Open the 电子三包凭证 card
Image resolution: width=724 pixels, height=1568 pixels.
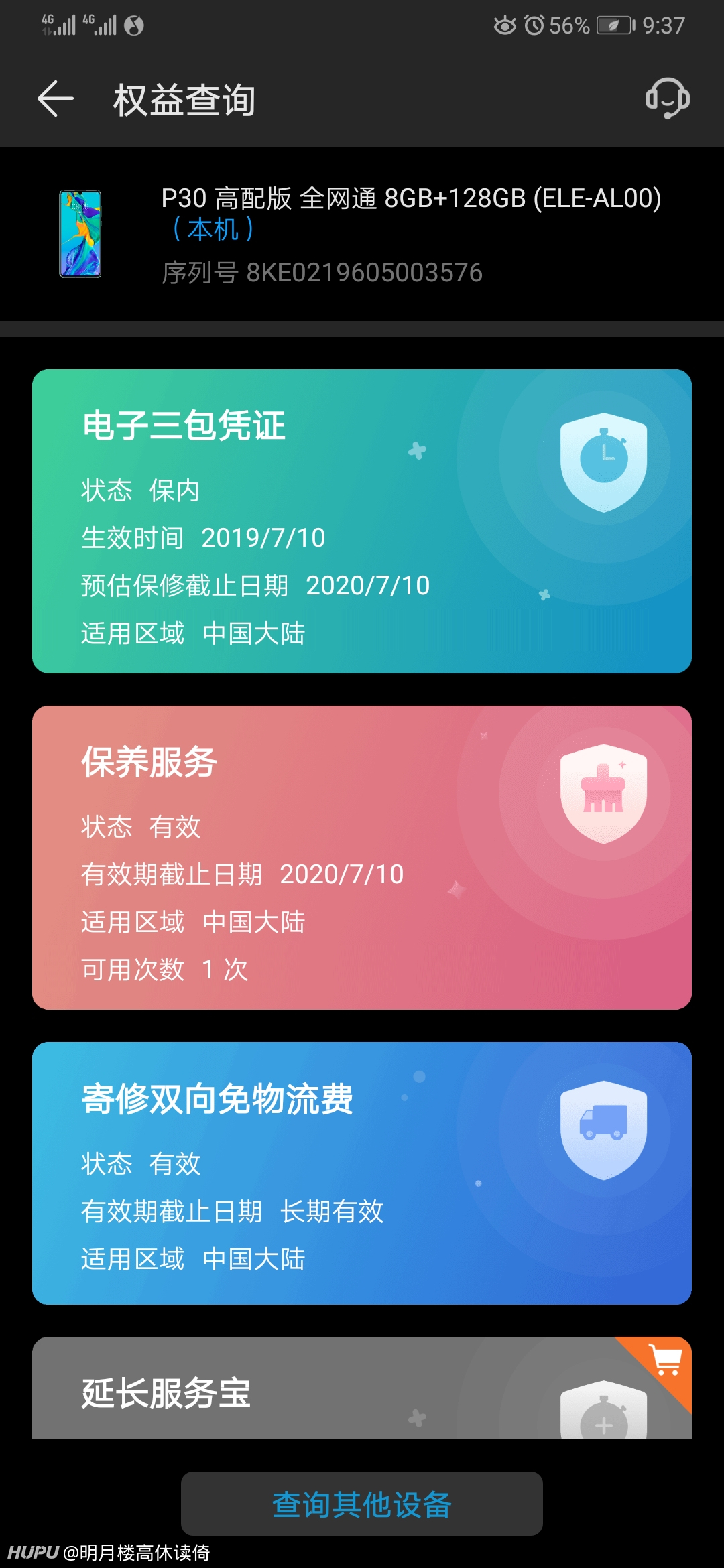tap(362, 521)
